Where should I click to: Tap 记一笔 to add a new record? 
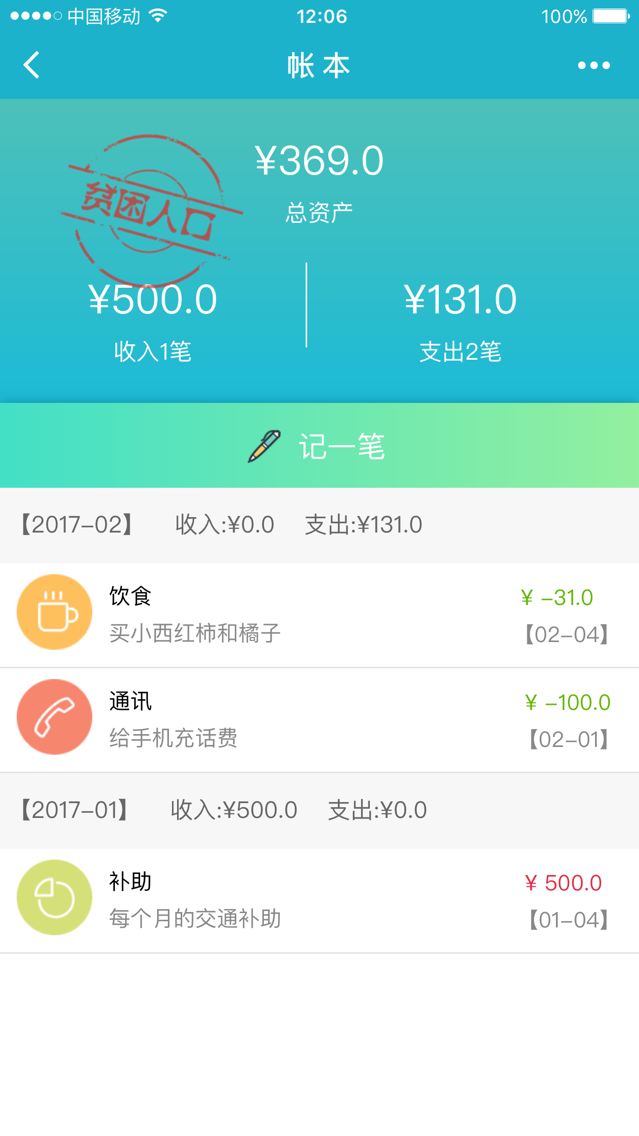coord(319,446)
